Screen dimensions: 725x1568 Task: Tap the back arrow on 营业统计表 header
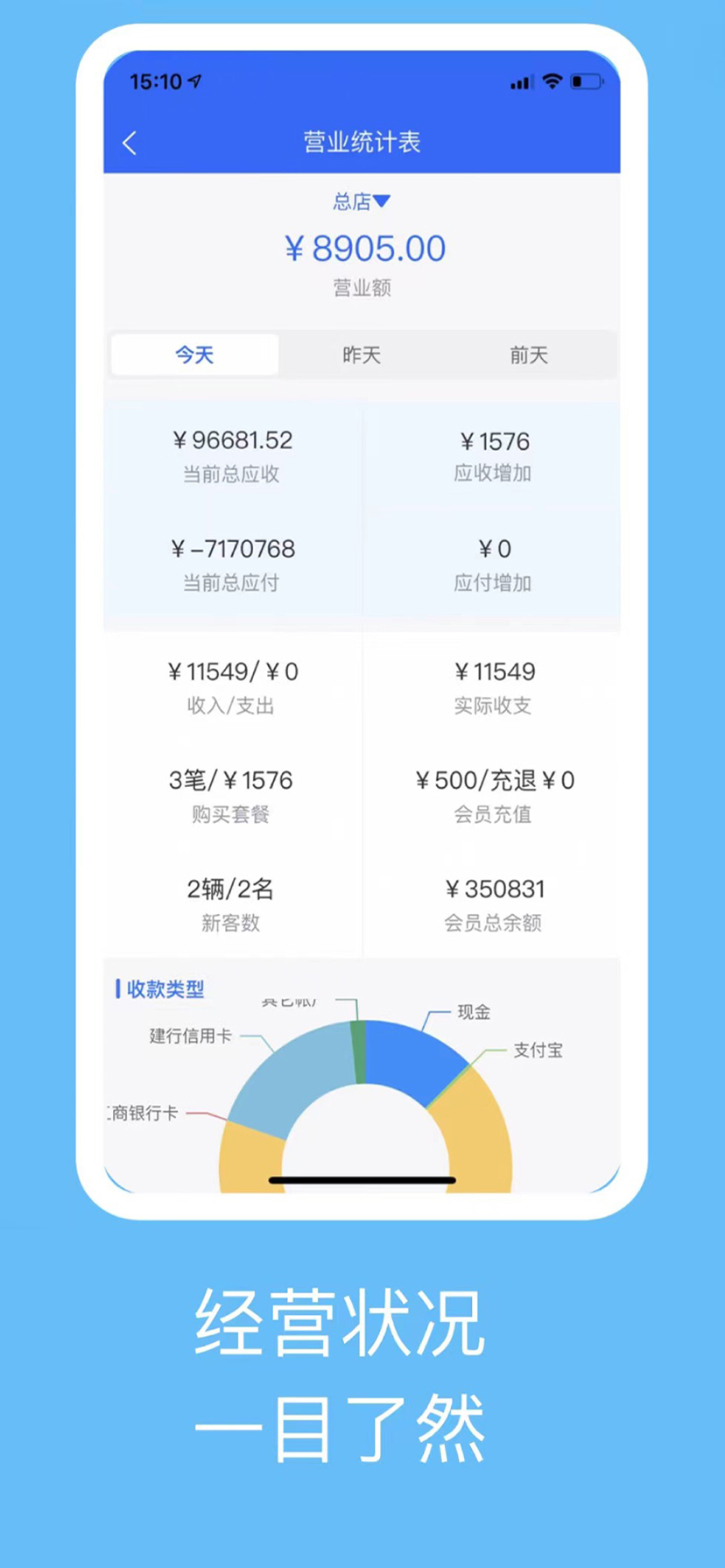130,142
